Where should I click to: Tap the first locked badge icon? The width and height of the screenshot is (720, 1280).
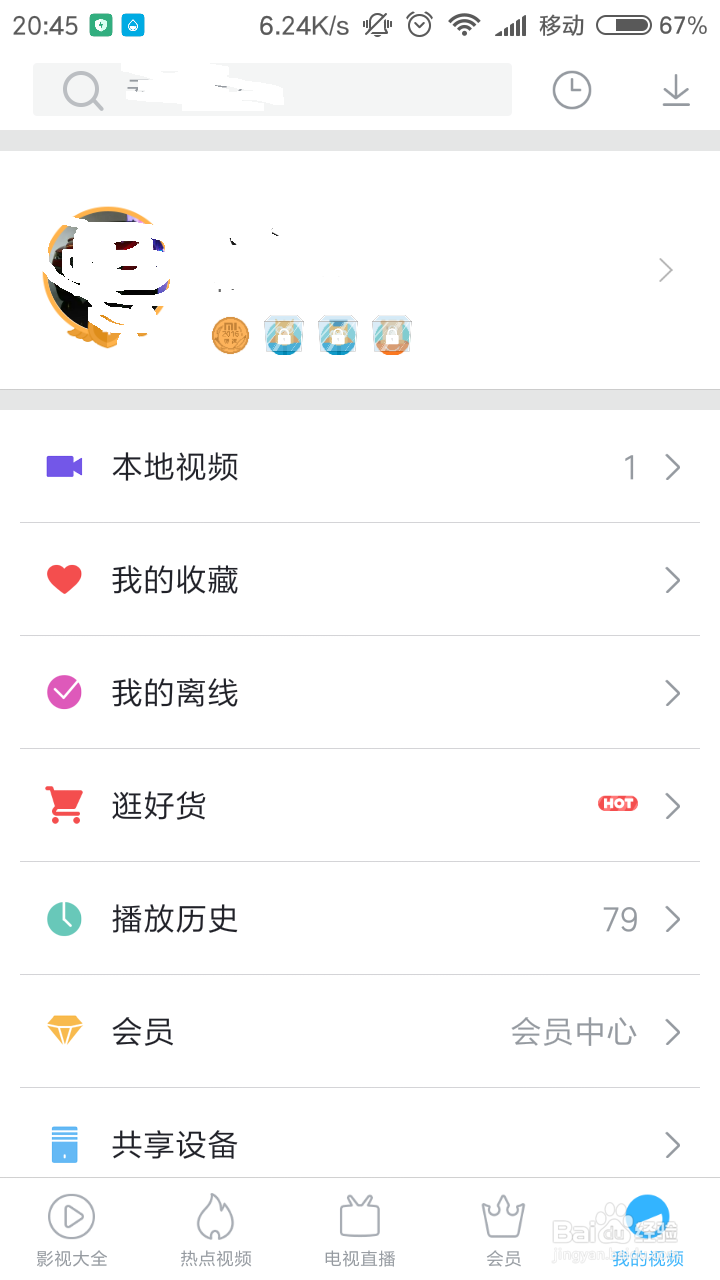point(283,335)
